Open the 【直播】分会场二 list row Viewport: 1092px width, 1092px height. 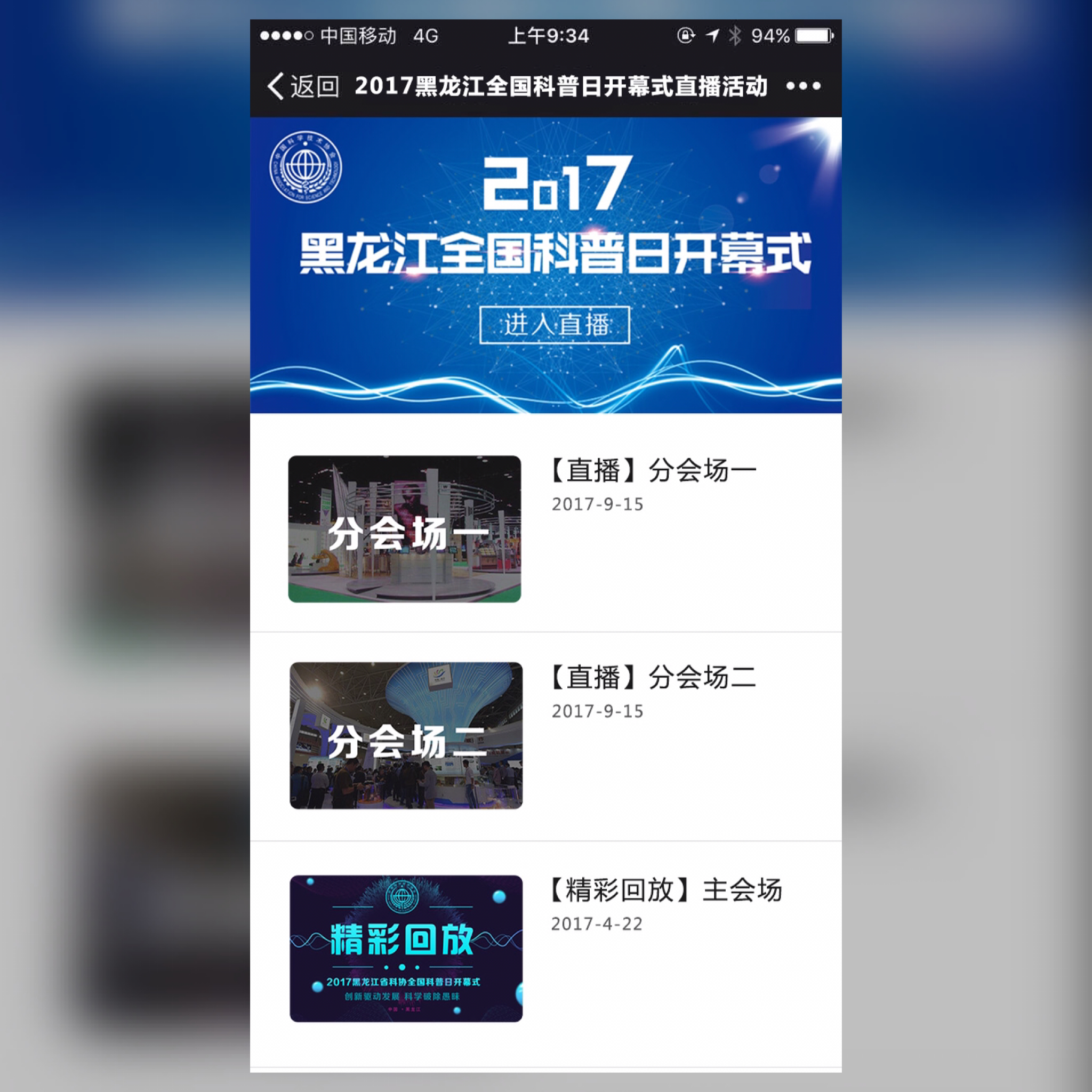point(653,677)
